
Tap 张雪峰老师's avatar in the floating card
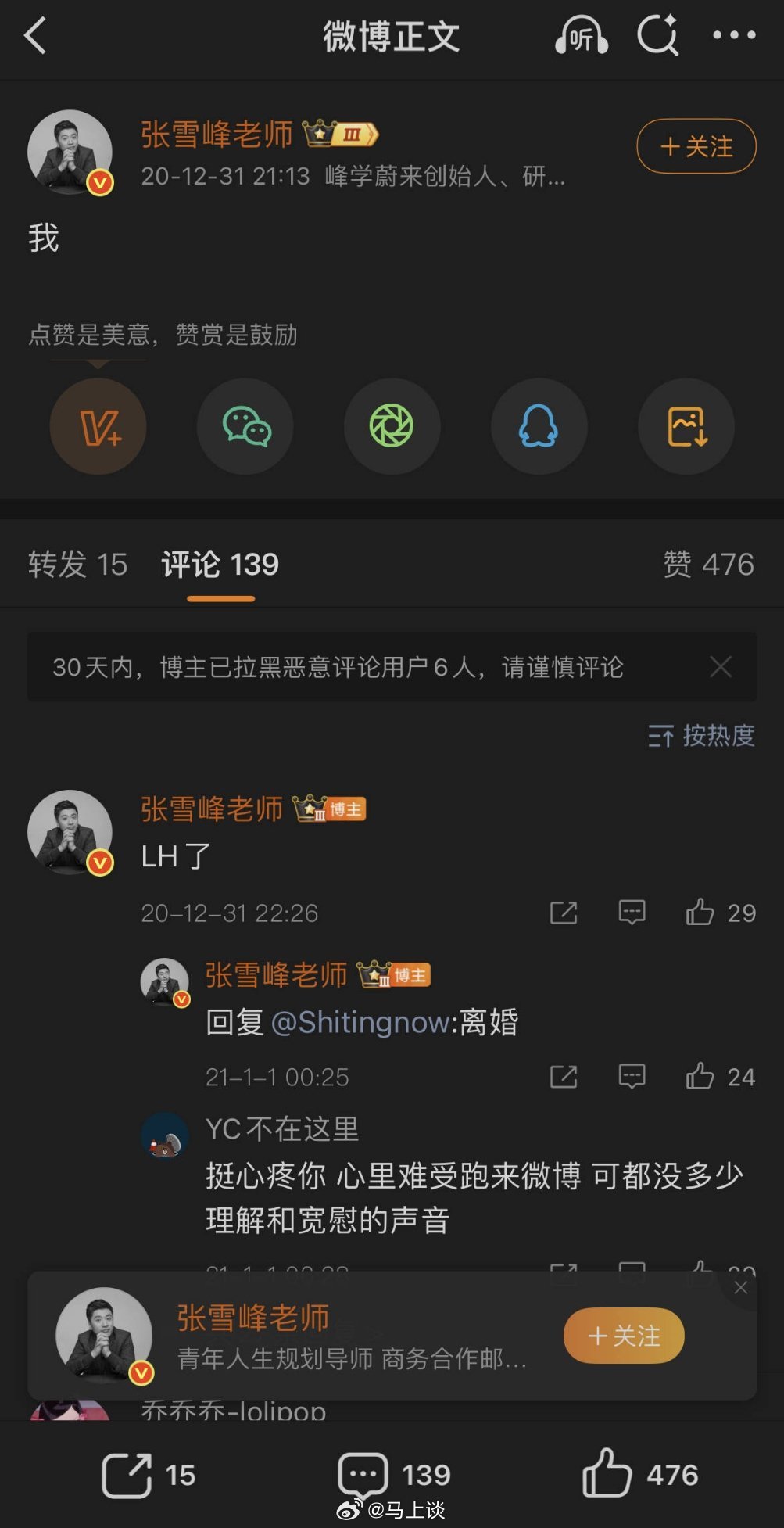(x=102, y=1334)
